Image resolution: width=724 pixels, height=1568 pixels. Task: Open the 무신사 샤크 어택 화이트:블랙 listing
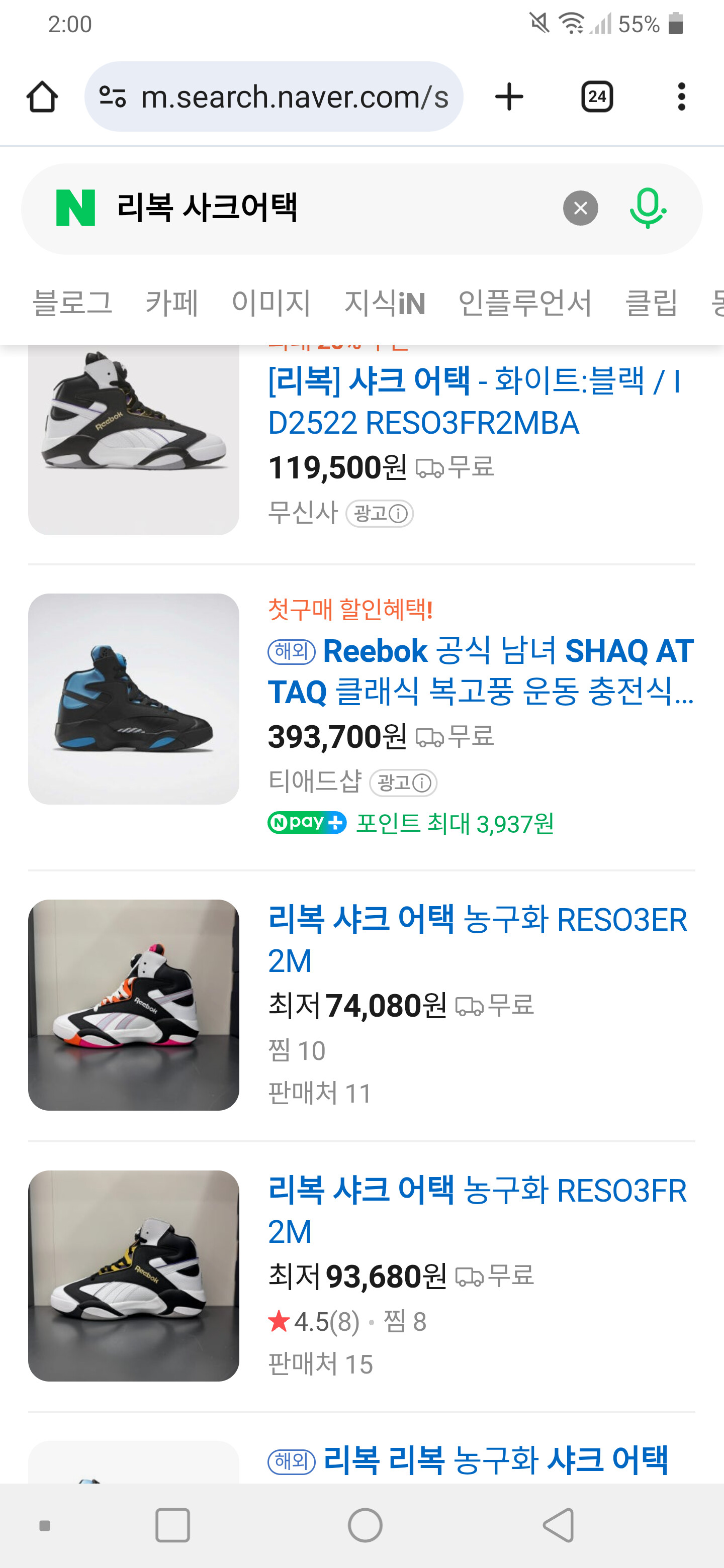point(474,401)
